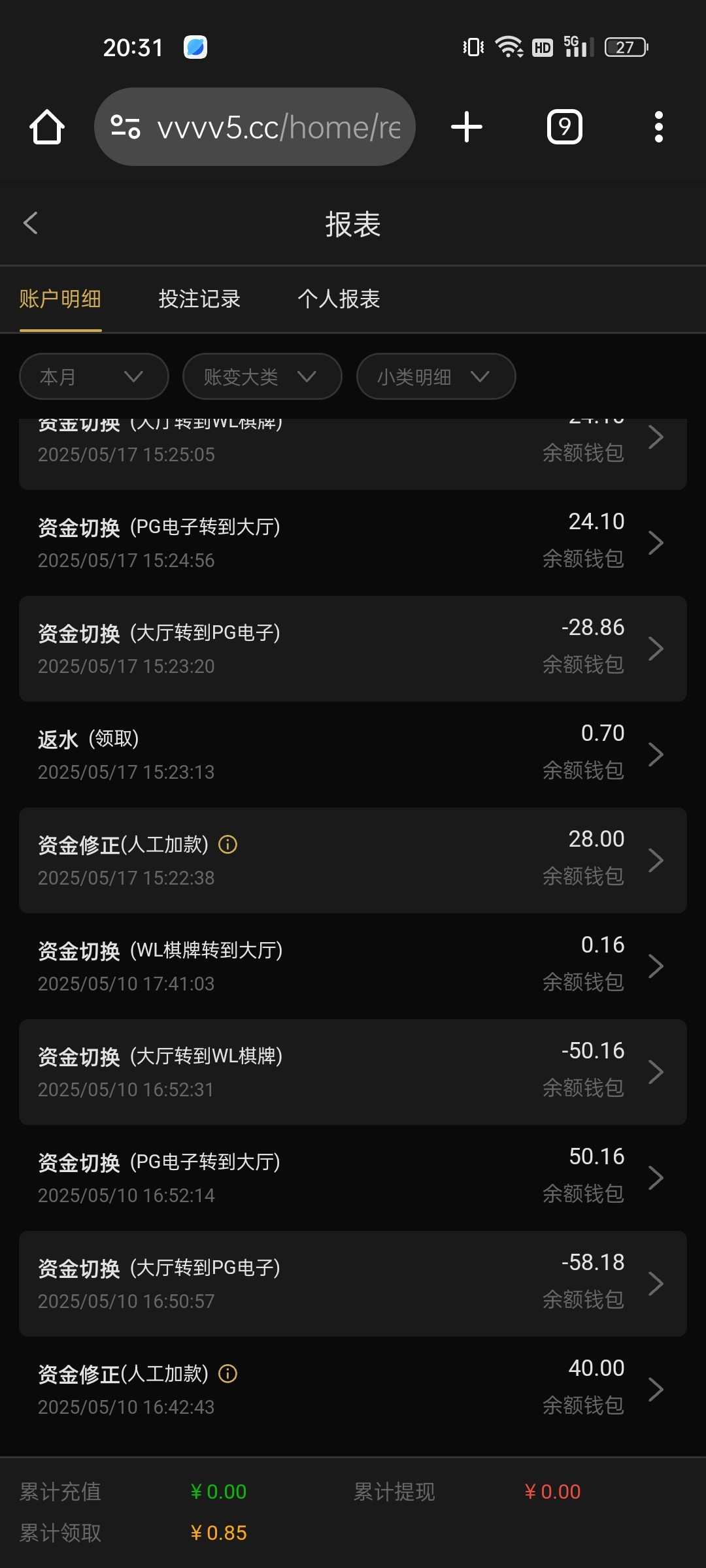Screen dimensions: 706x1568
Task: View the -50.16 大厅转到WL棋牌 record
Action: [x=353, y=1072]
